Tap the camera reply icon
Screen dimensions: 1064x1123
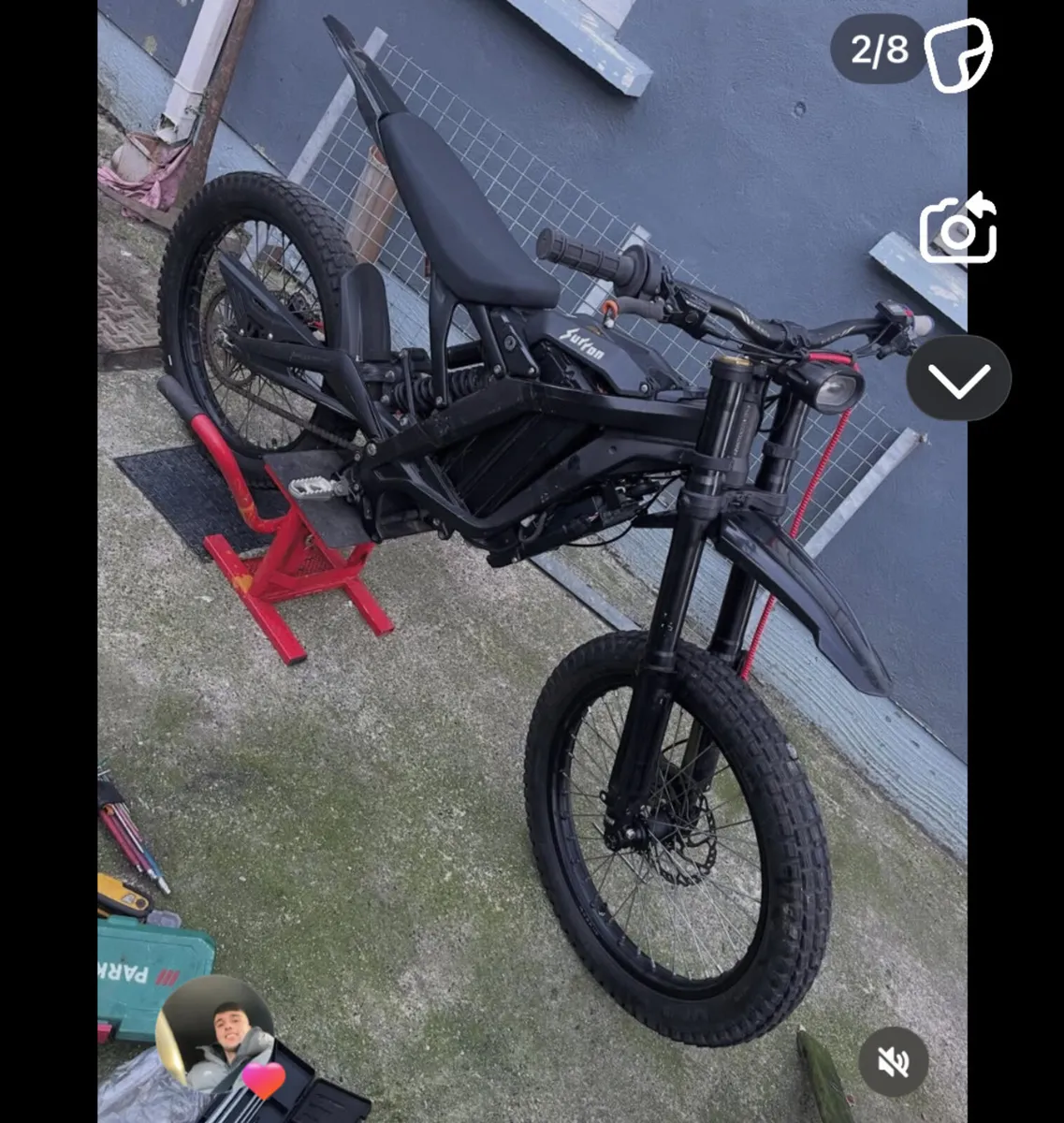click(957, 229)
